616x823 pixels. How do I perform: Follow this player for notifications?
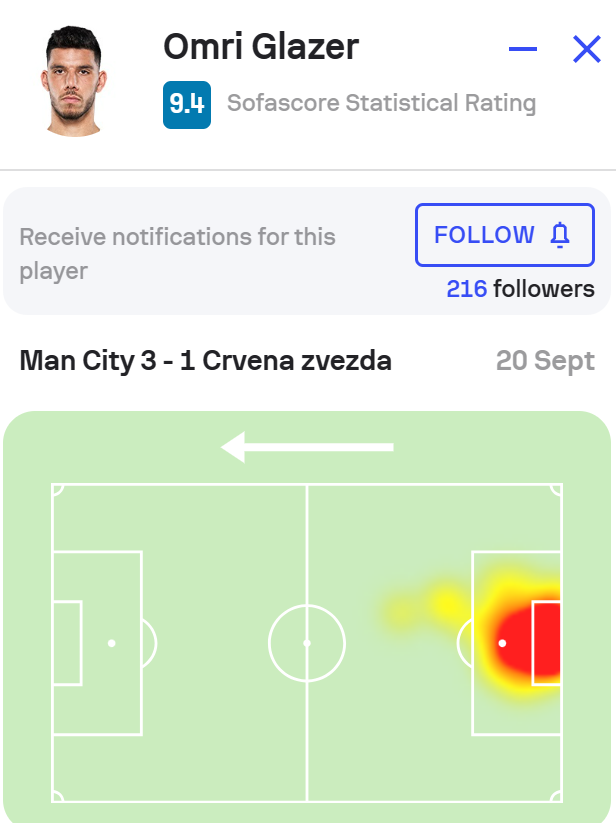click(504, 236)
